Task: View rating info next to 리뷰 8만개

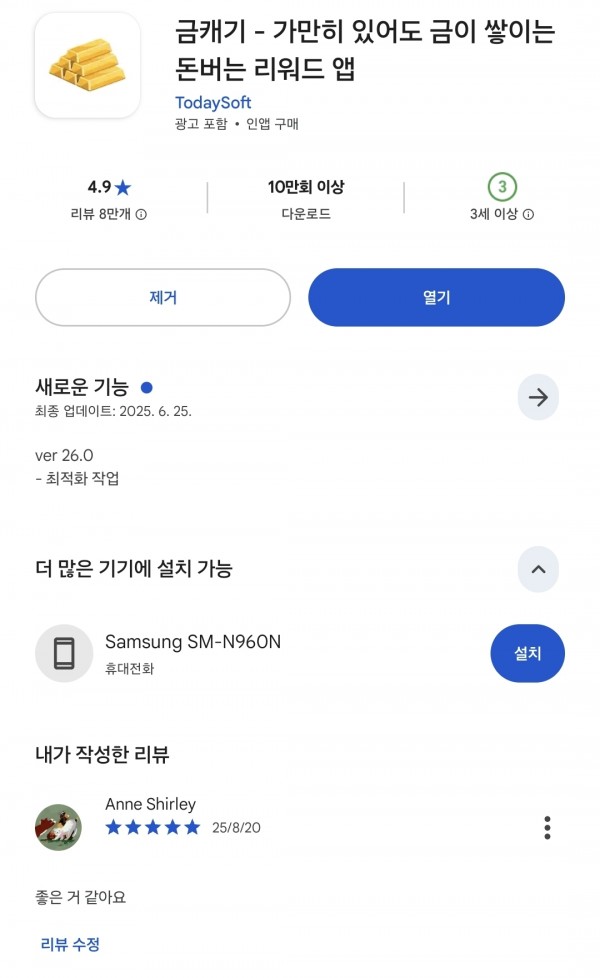Action: click(142, 215)
